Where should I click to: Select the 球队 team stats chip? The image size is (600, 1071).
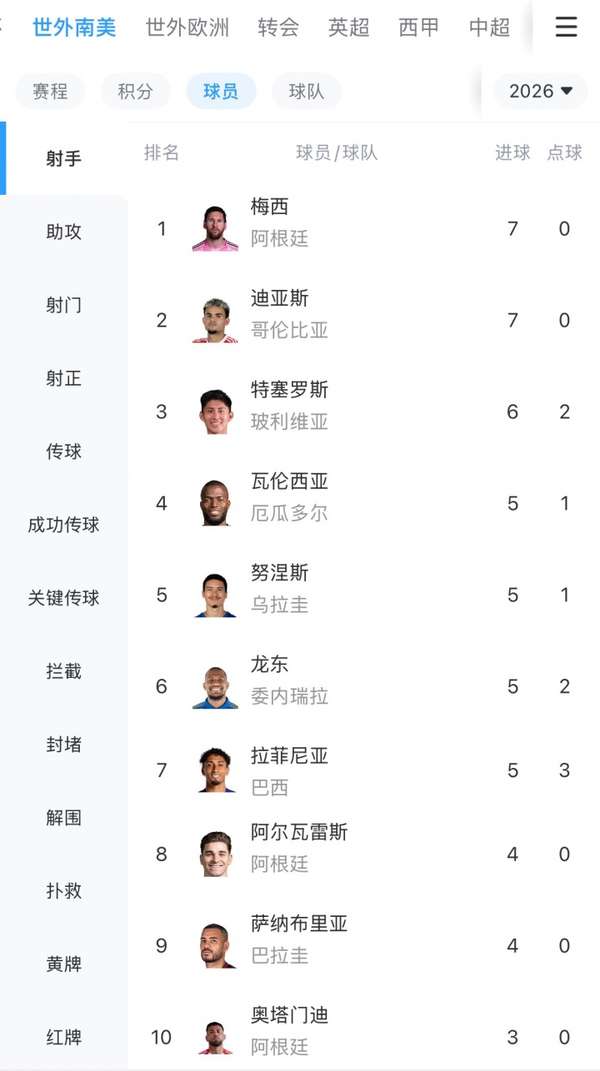coord(307,91)
